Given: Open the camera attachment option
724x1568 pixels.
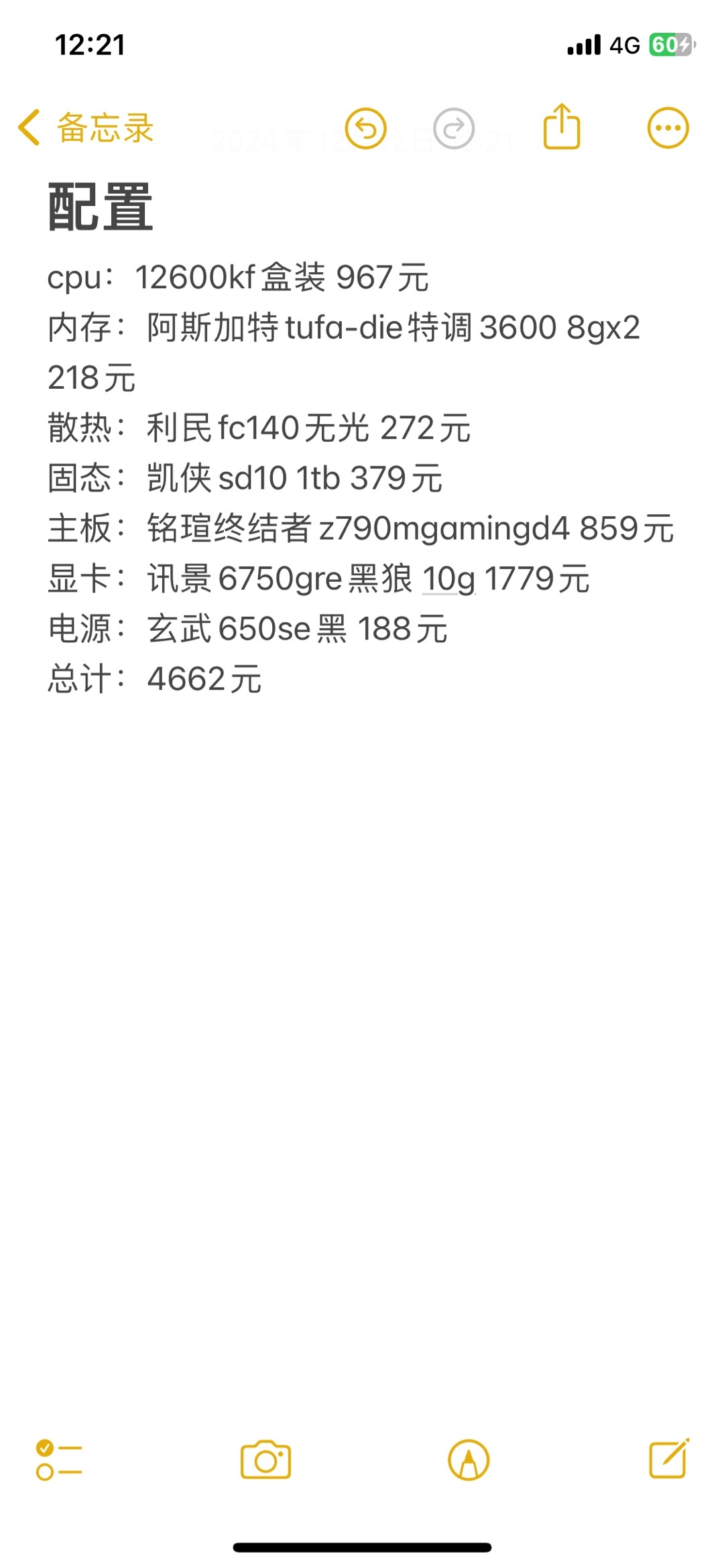Looking at the screenshot, I should pyautogui.click(x=265, y=1459).
